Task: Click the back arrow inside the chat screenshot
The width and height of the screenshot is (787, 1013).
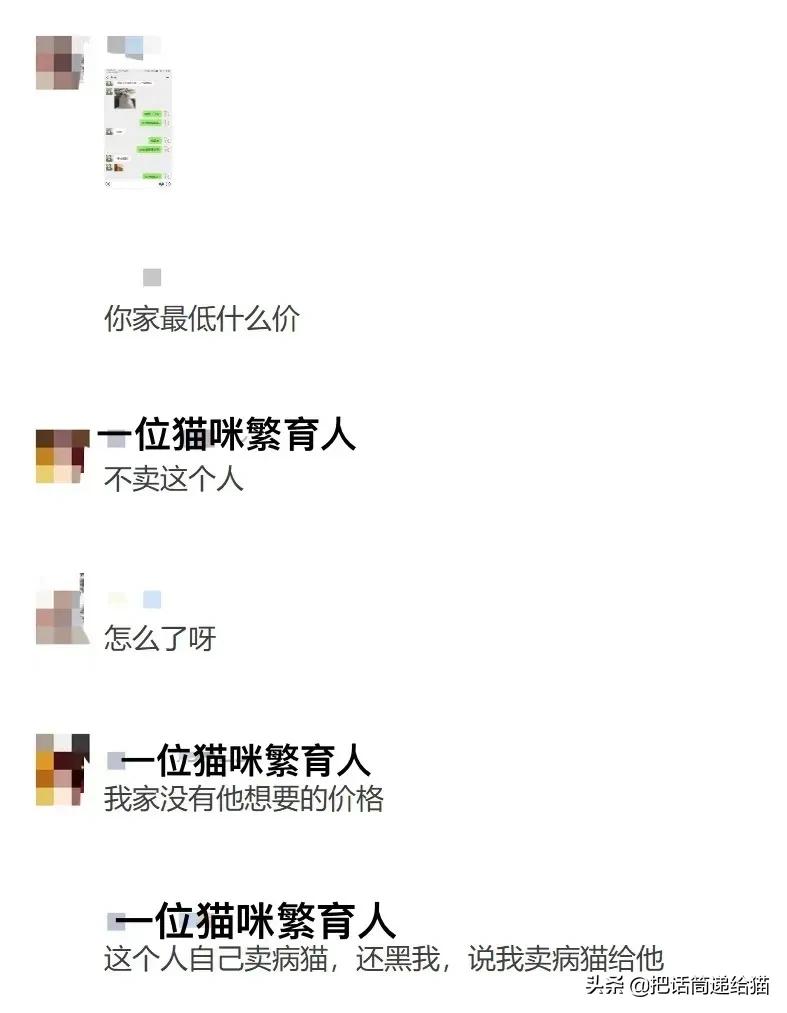Action: (108, 77)
